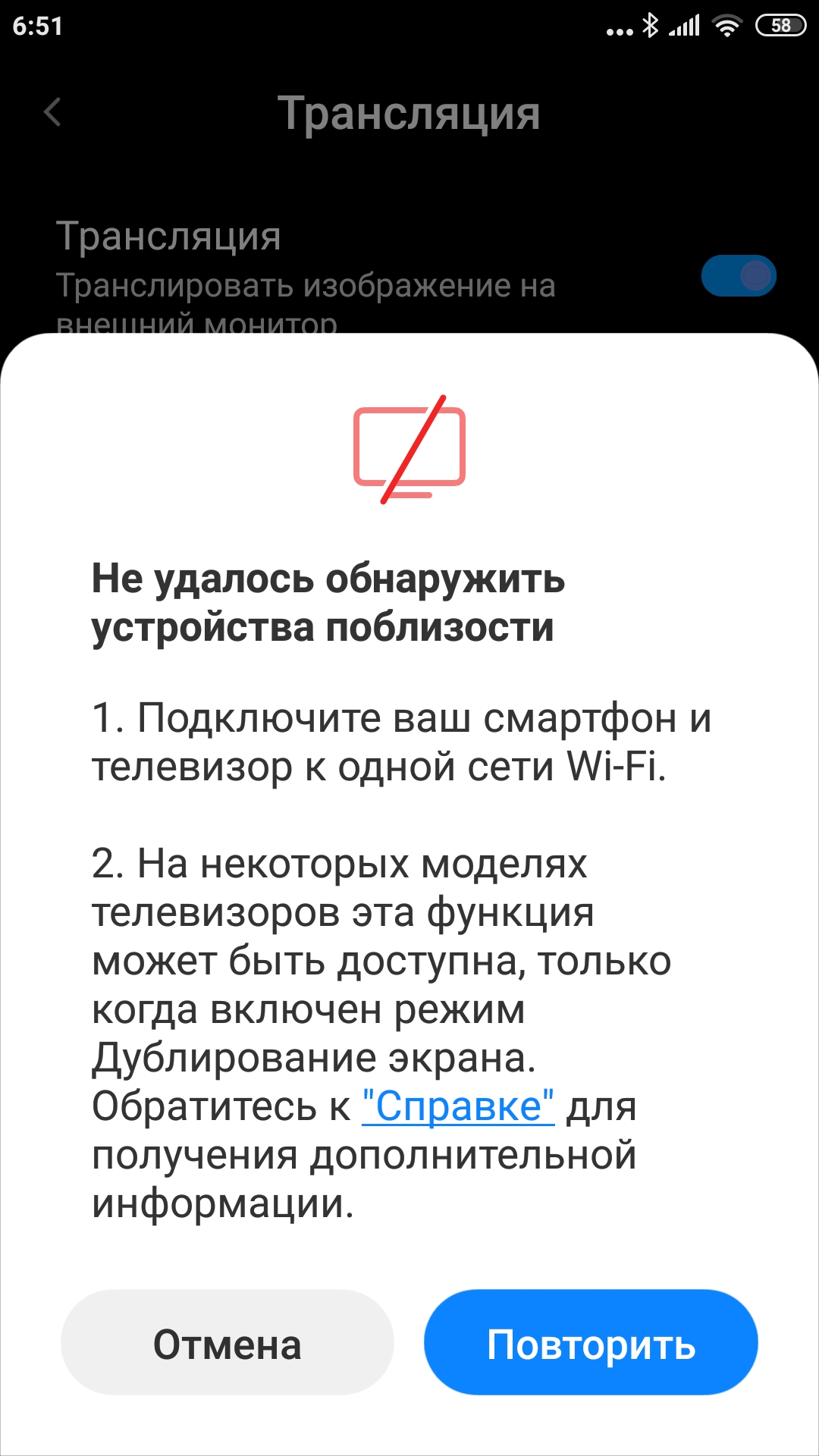819x1456 pixels.
Task: Open the "Справке" help link
Action: tap(458, 1106)
